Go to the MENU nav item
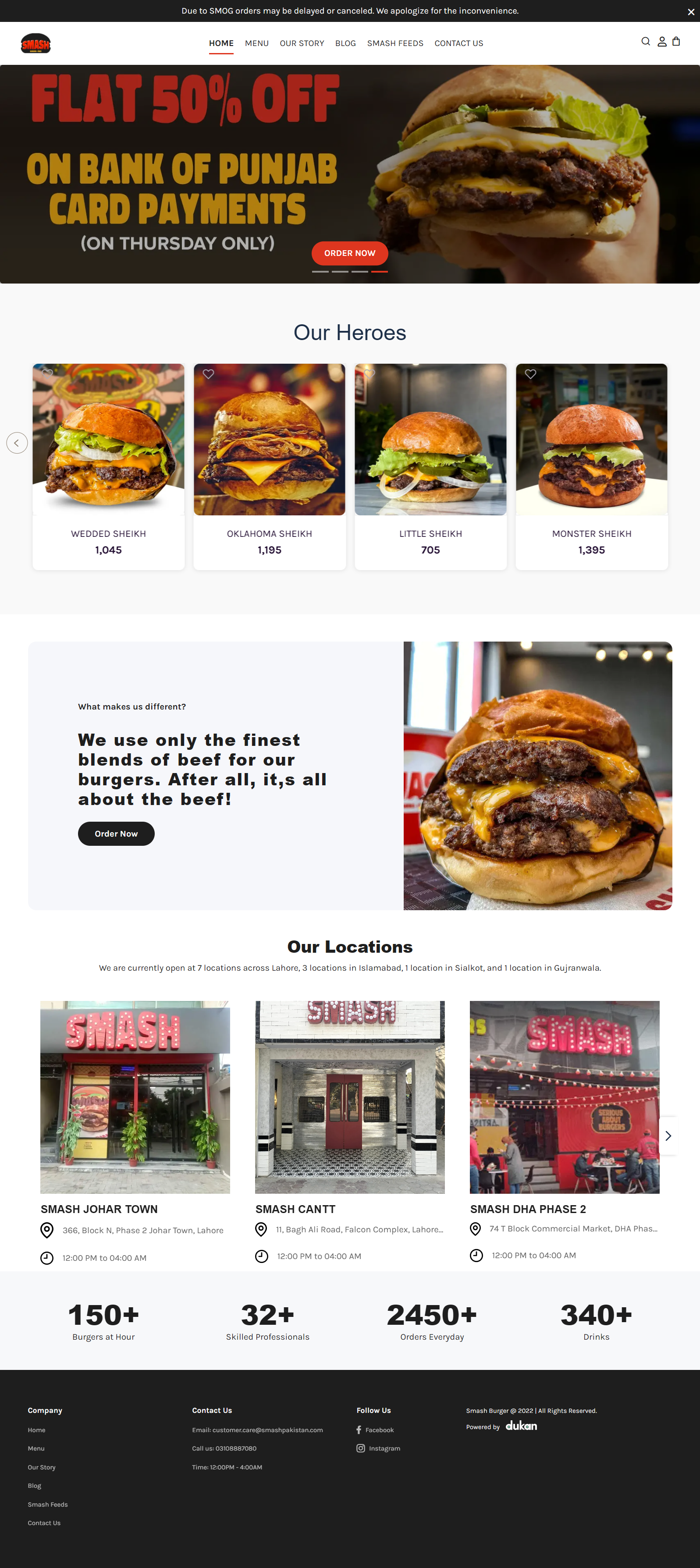 coord(256,43)
